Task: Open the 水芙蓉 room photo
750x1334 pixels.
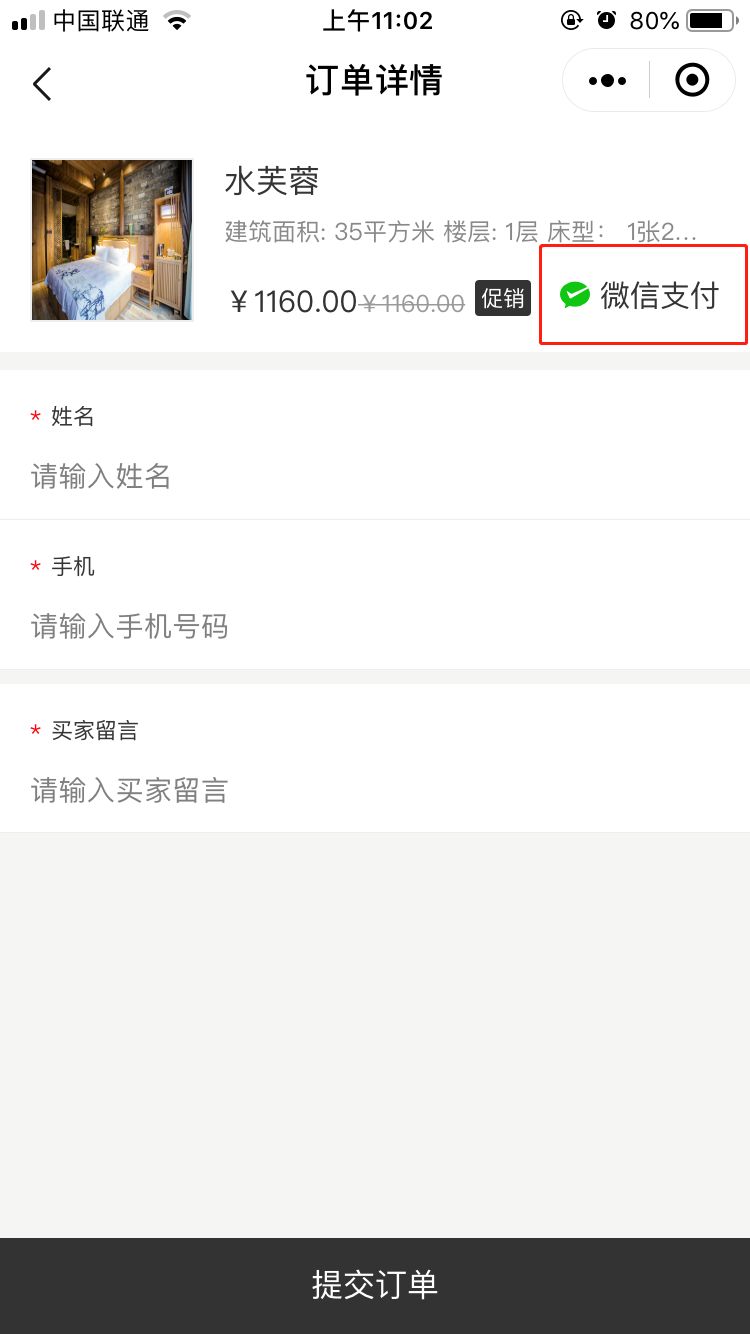Action: click(112, 240)
